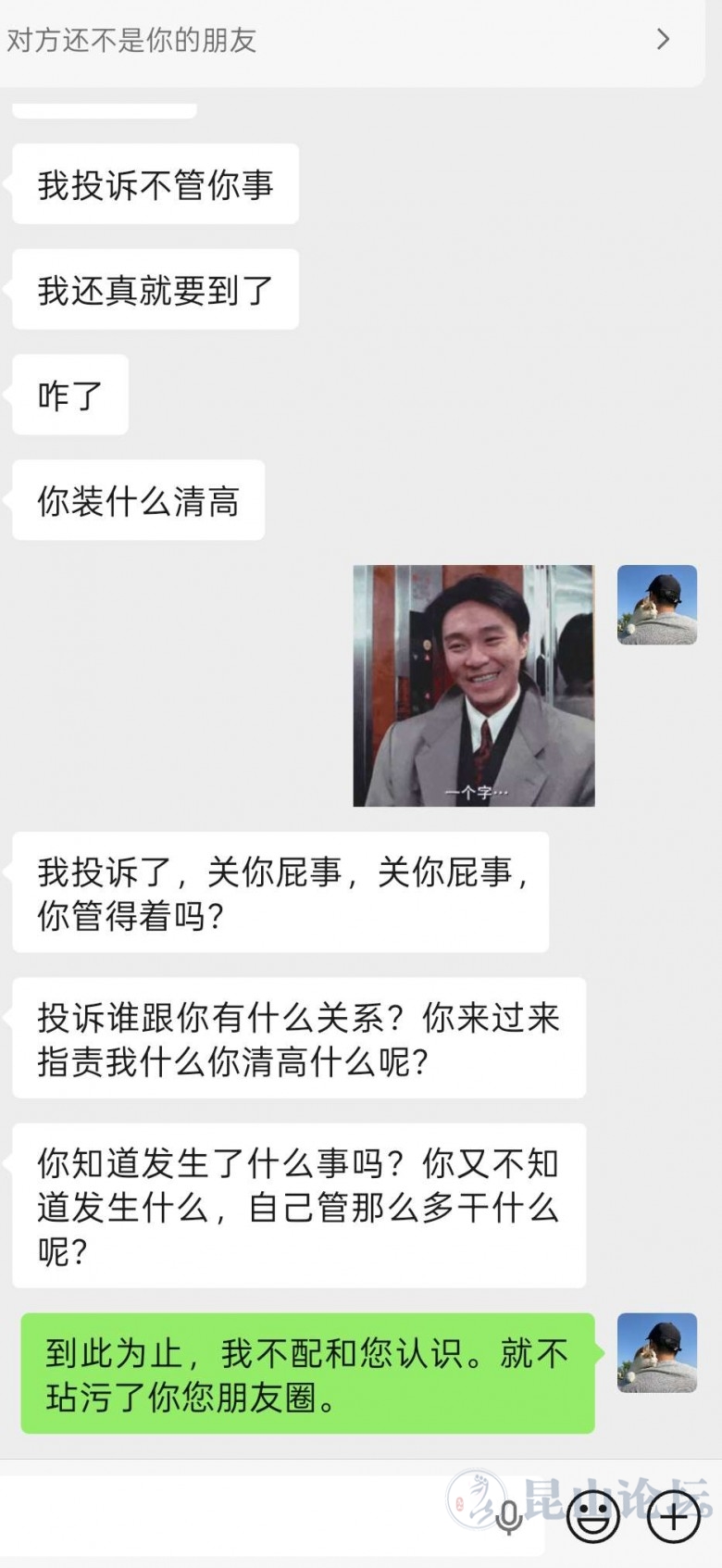Screen dimensions: 722x1568
Task: Open the "对方还不是你的朋友" notice banner
Action: pyautogui.click(x=352, y=40)
